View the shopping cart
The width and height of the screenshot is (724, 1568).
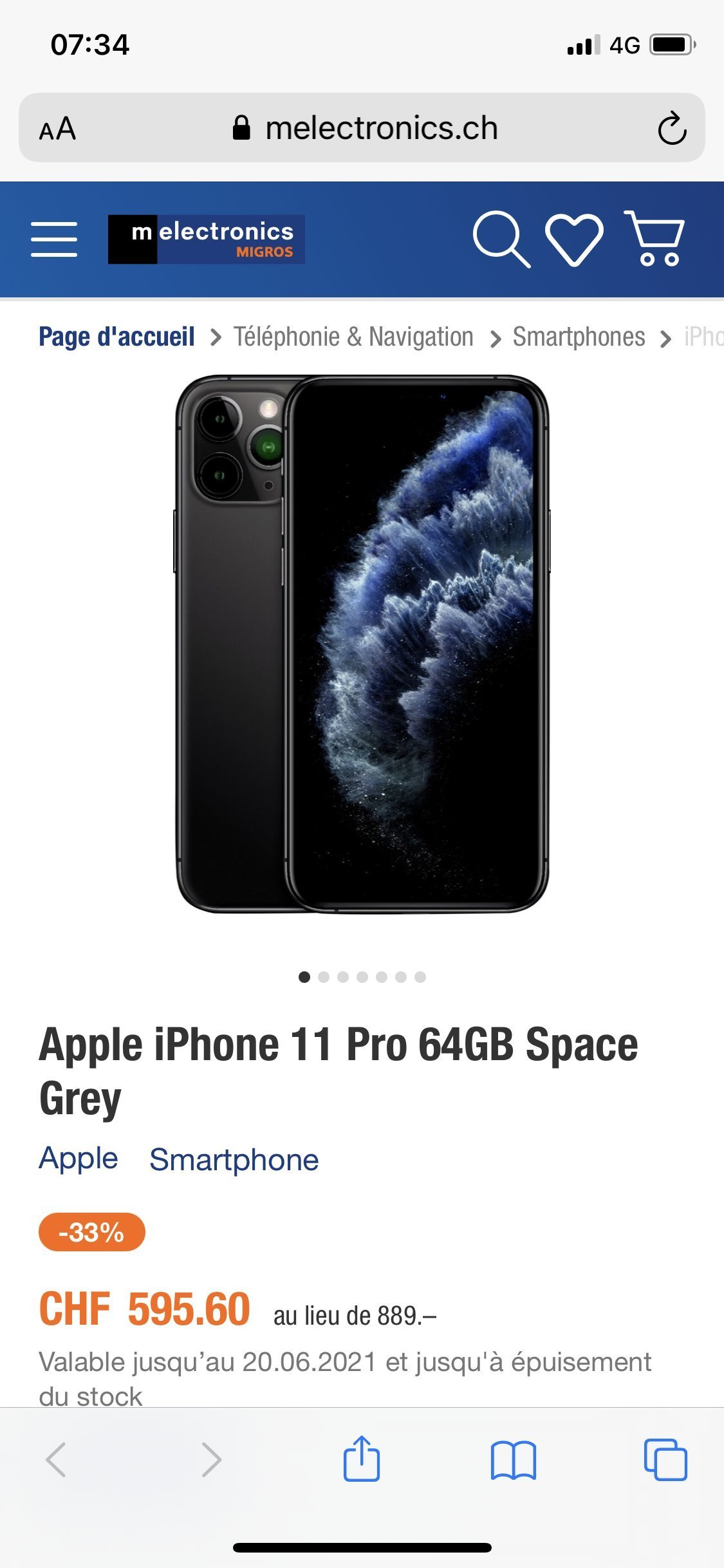pyautogui.click(x=654, y=238)
